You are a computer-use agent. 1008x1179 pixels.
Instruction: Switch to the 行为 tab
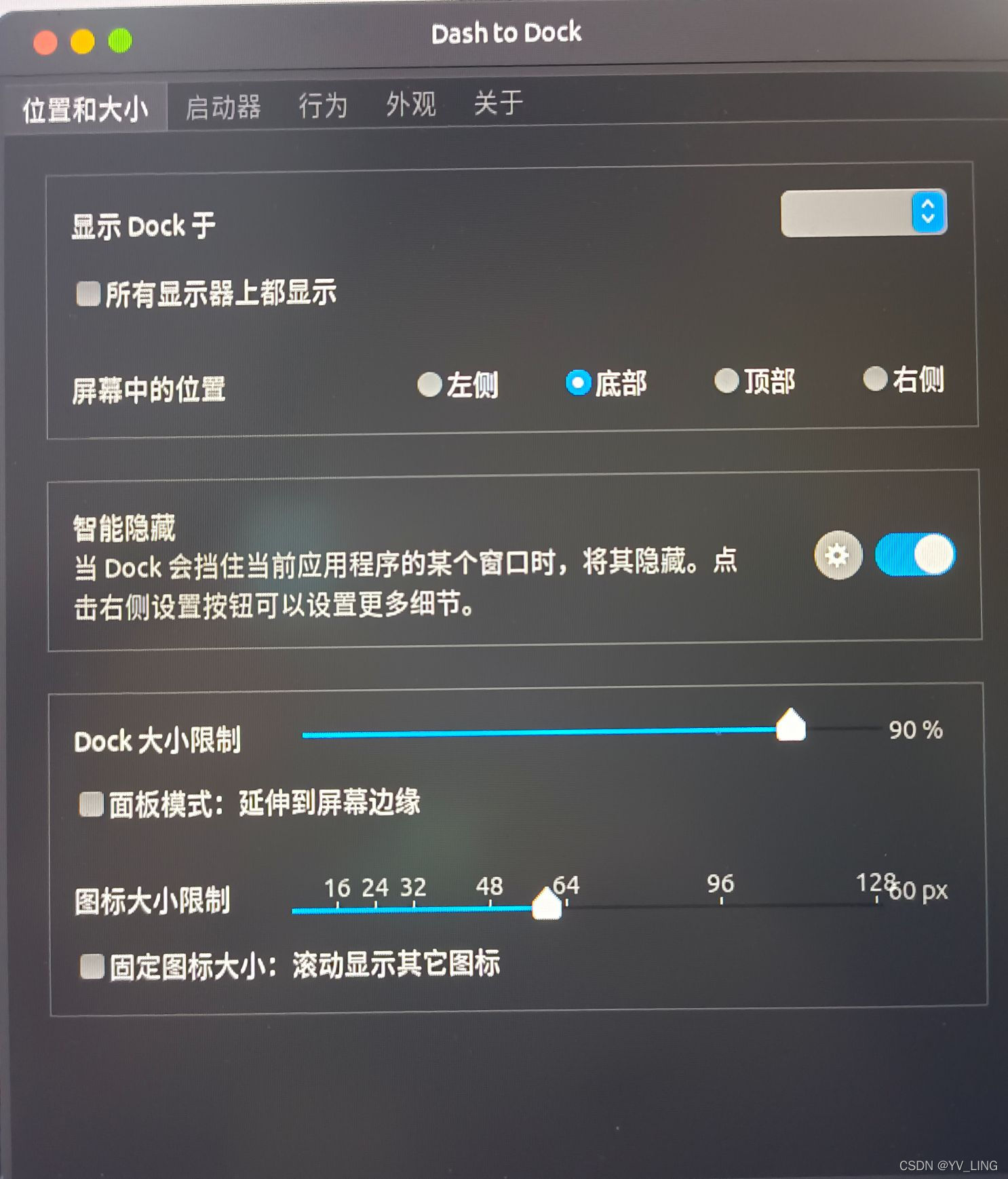pos(323,106)
